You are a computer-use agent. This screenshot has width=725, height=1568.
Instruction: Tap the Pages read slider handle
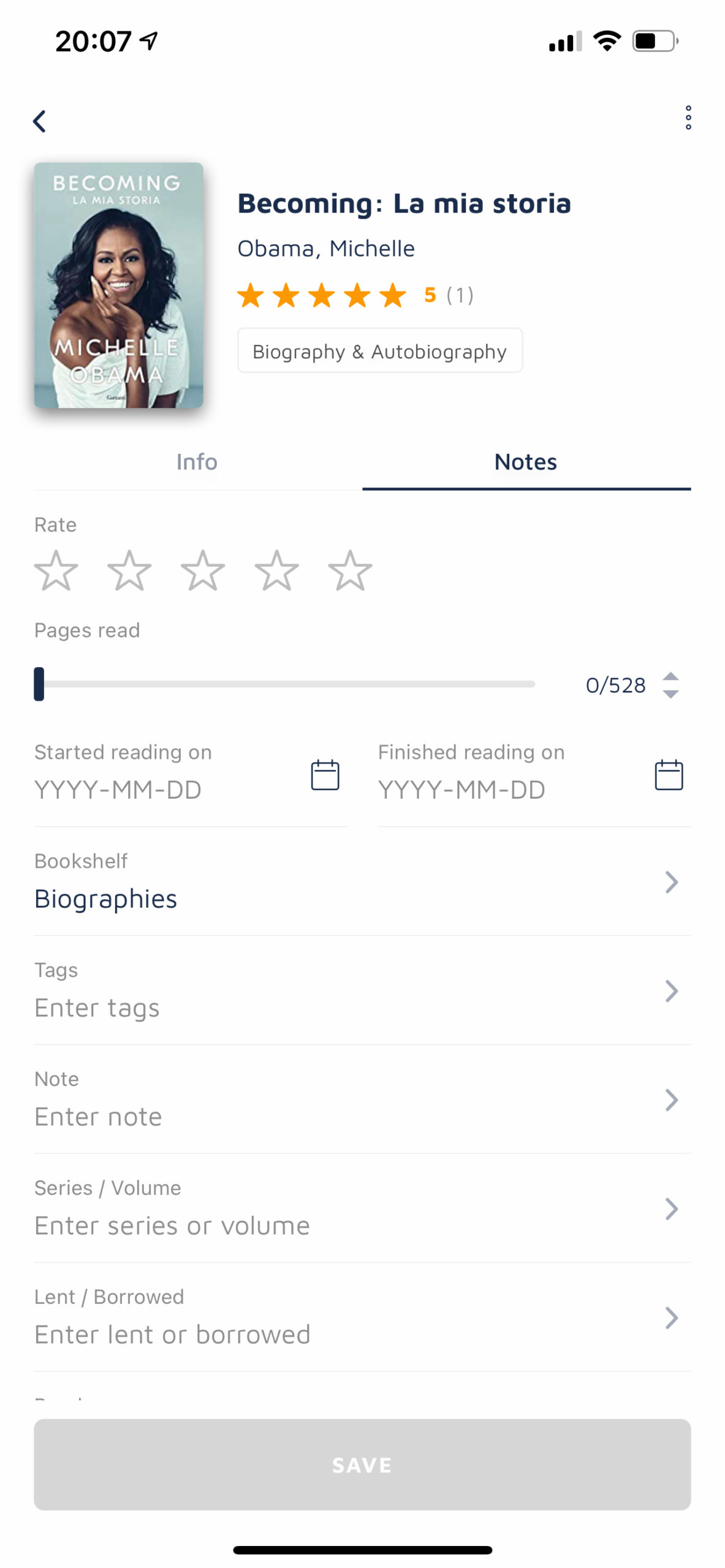point(39,684)
